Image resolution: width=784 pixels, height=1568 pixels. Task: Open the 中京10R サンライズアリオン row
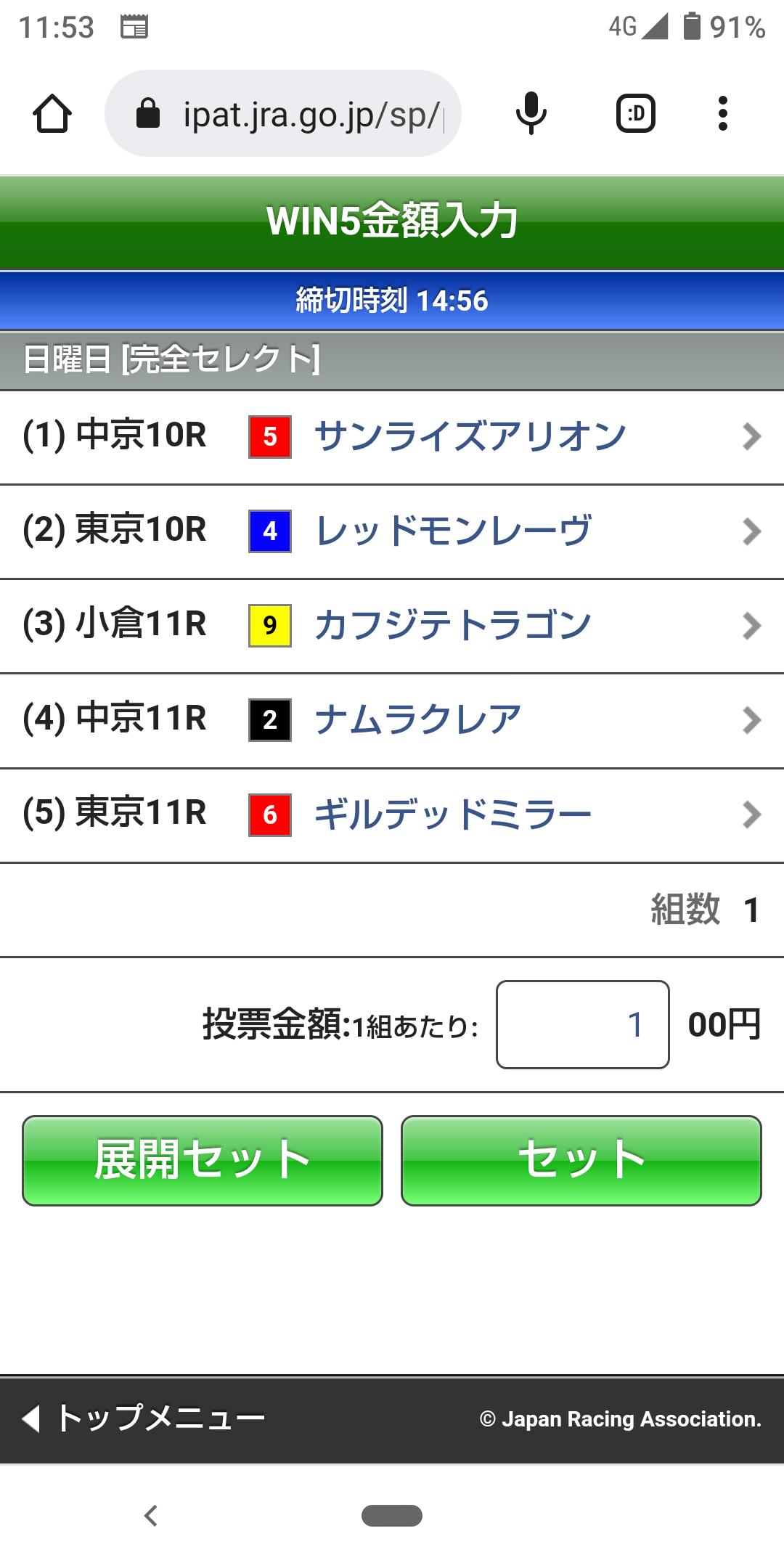click(392, 437)
